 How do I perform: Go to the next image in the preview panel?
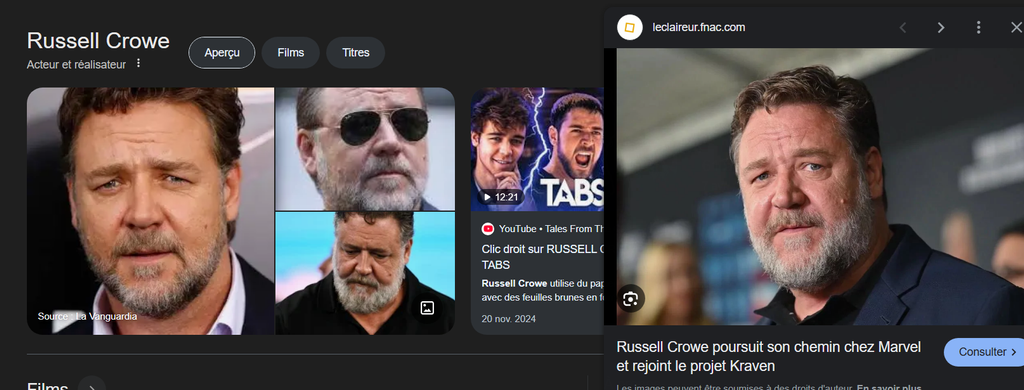(x=940, y=27)
